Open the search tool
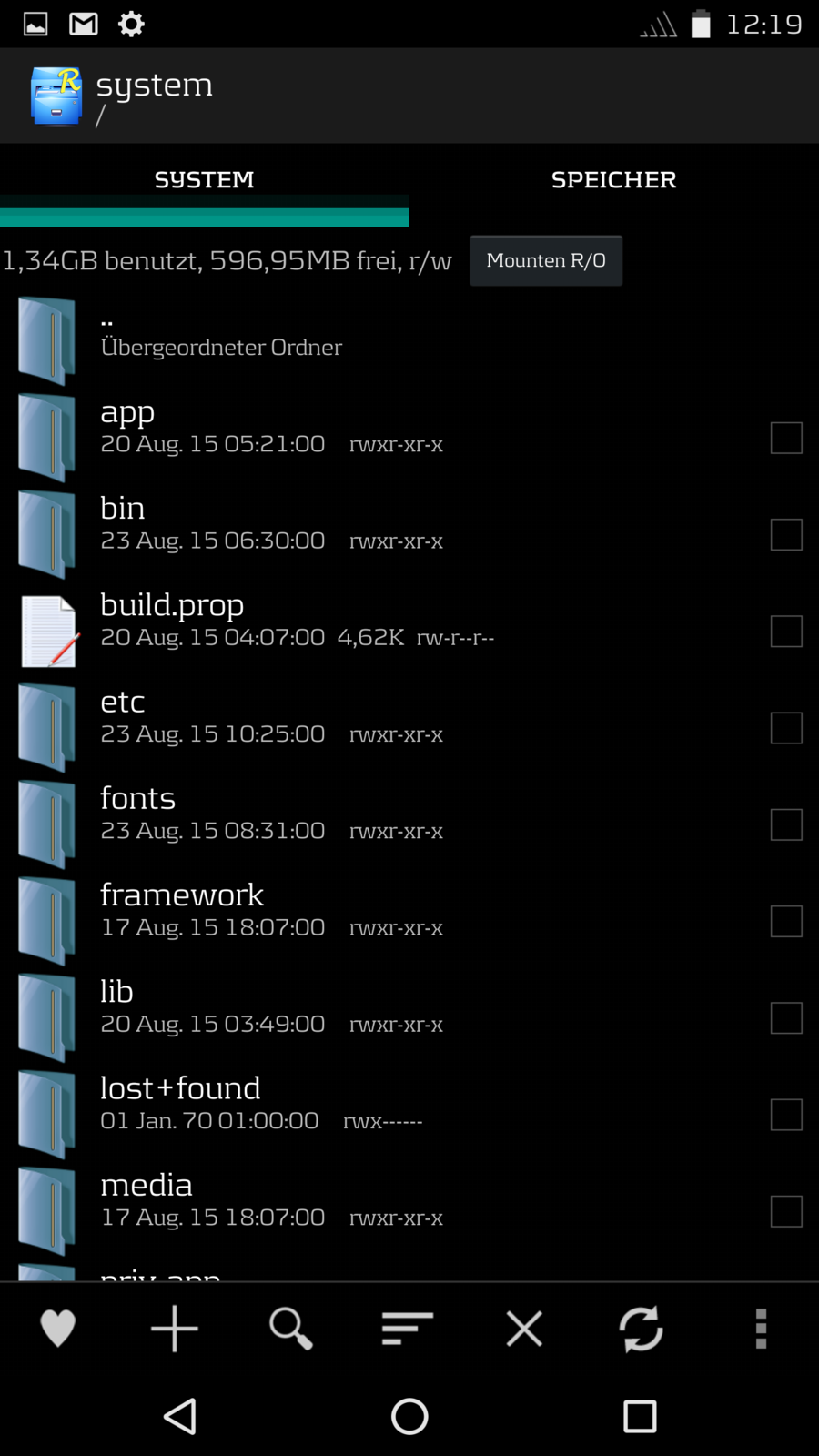Screen dimensions: 819x1456 [290, 1329]
